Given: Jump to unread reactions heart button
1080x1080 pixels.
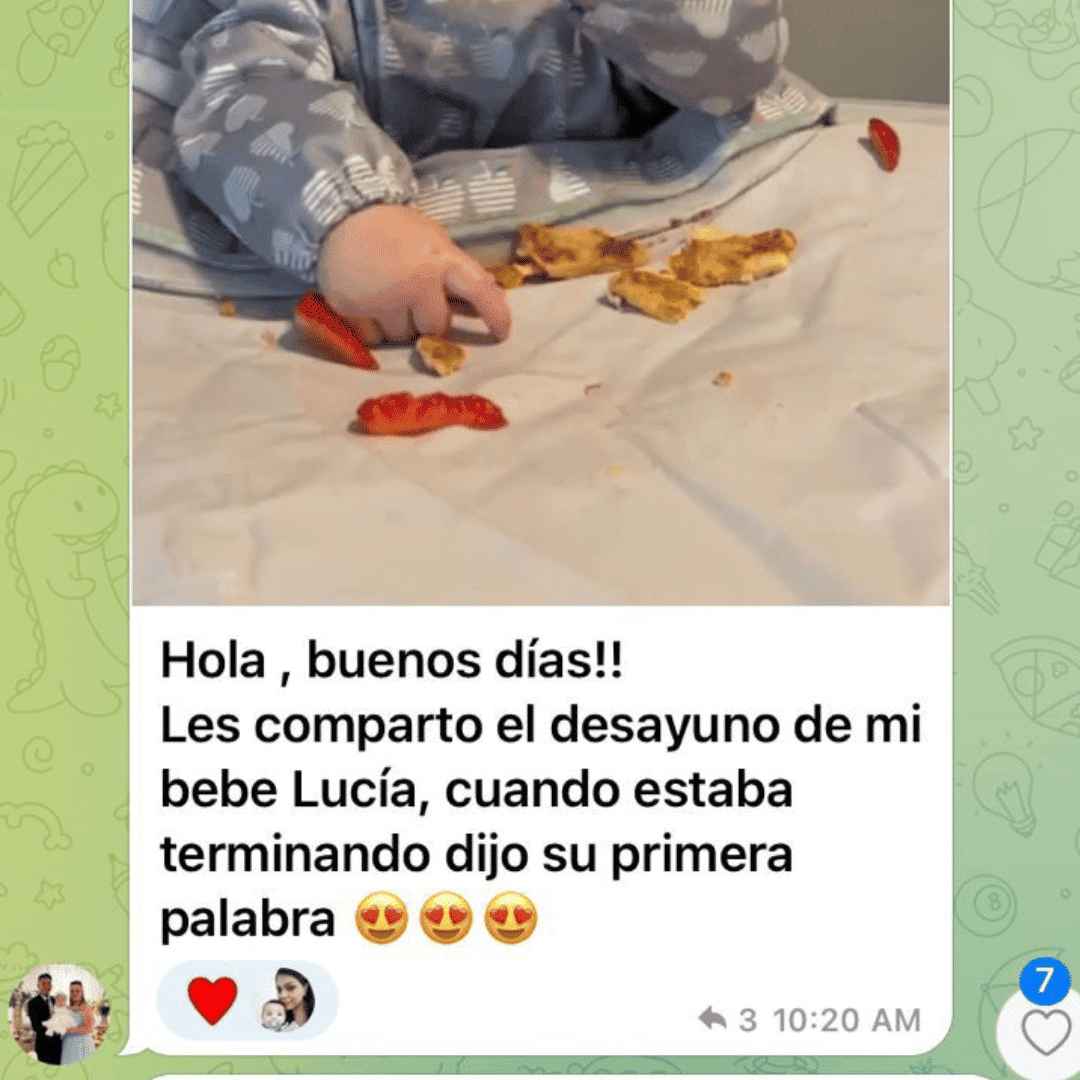Looking at the screenshot, I should point(1045,1032).
